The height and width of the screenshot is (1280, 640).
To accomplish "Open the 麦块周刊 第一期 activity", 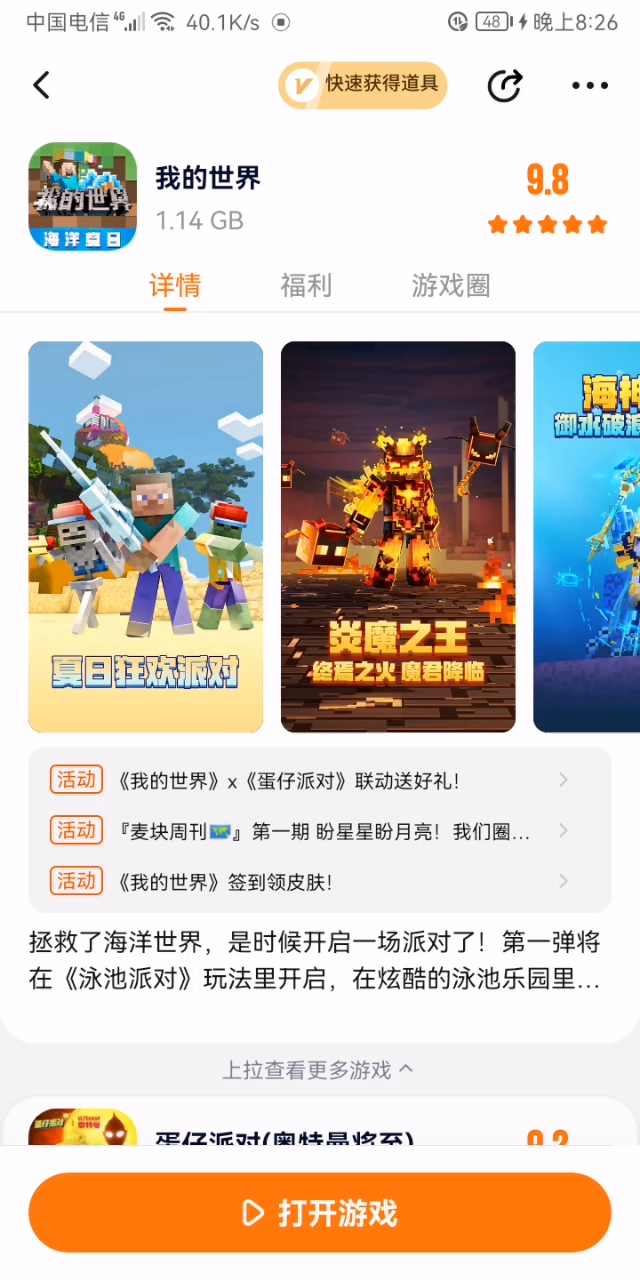I will [x=310, y=831].
